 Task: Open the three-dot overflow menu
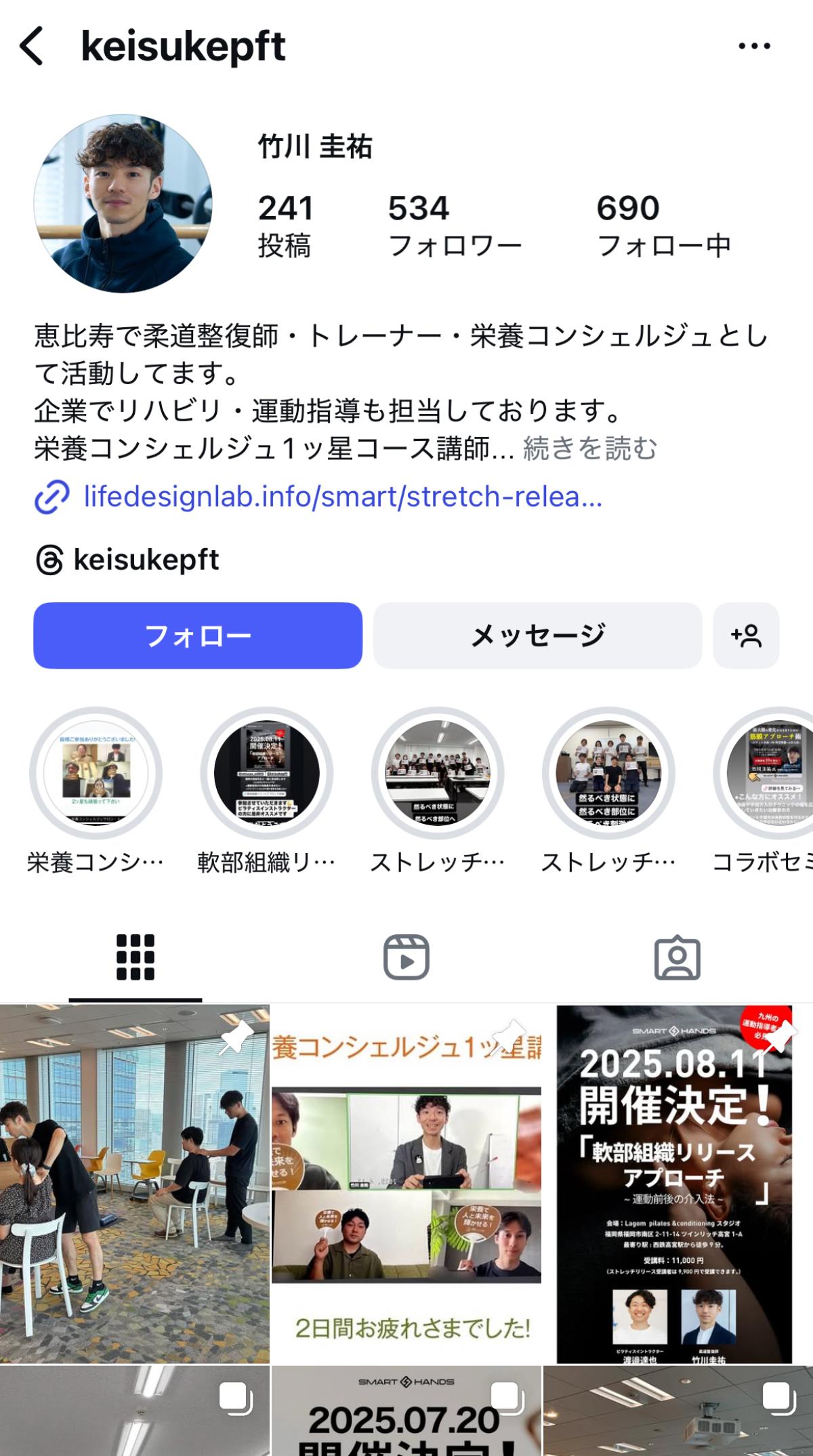click(x=754, y=46)
